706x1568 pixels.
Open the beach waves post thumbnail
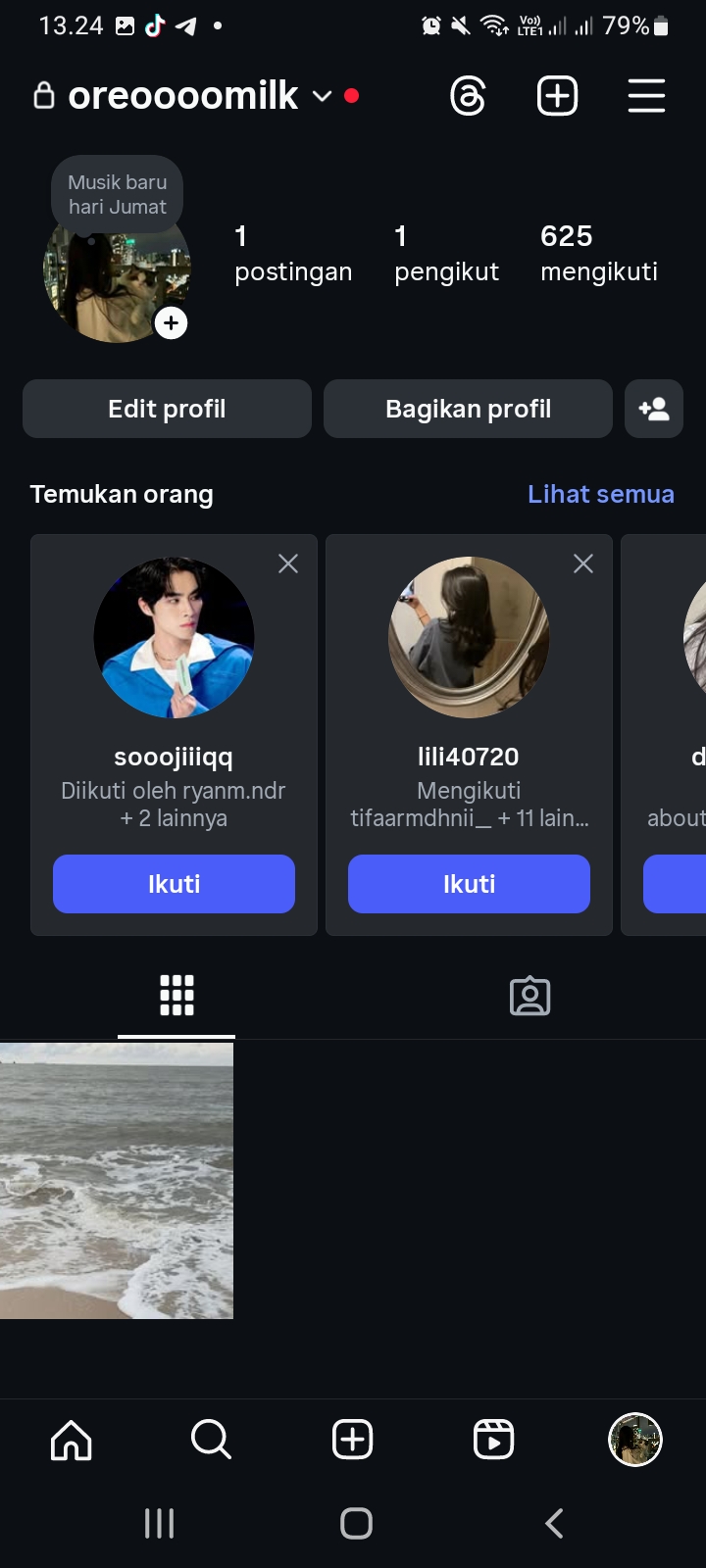click(x=117, y=1180)
